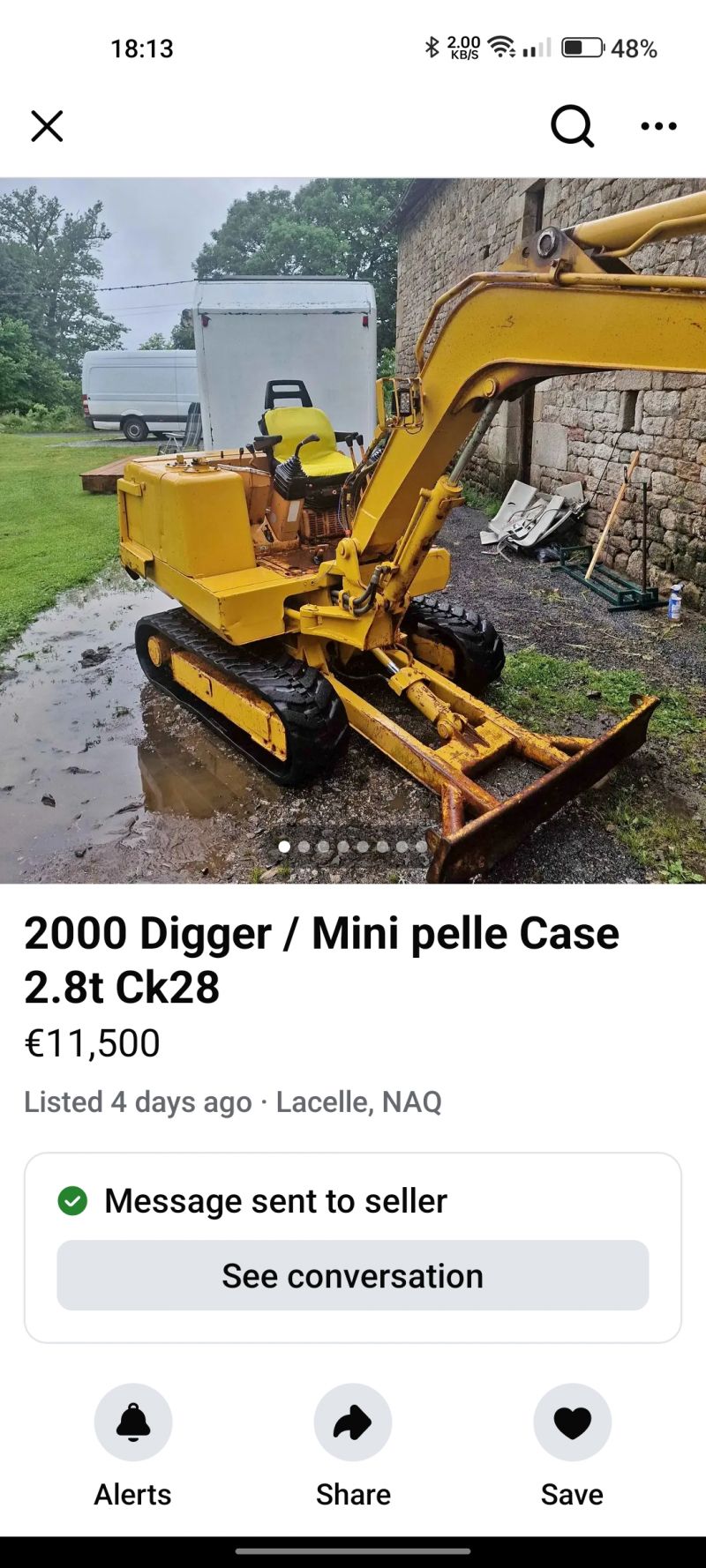This screenshot has width=706, height=1568.
Task: View the digger photo full screen
Action: click(x=353, y=531)
